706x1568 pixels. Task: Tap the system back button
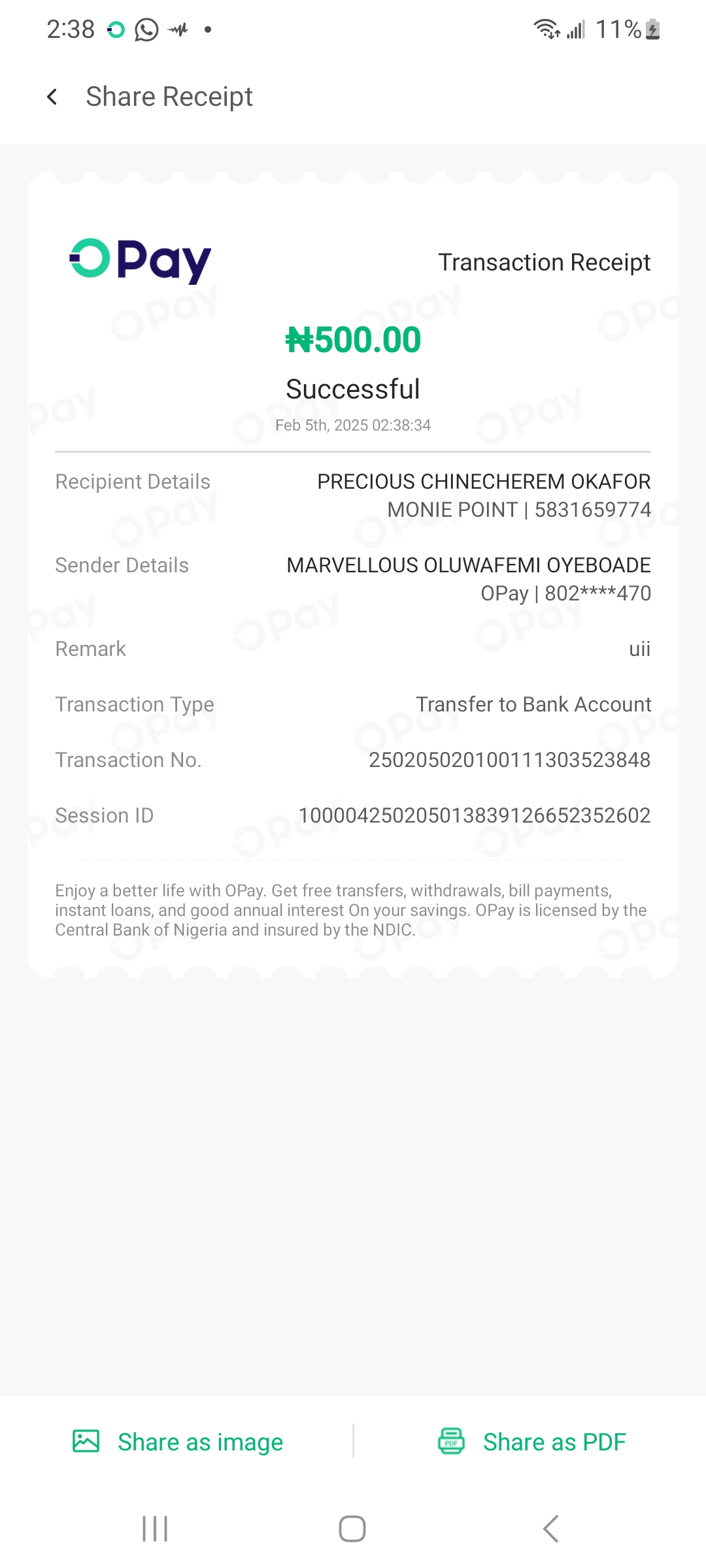(550, 1529)
